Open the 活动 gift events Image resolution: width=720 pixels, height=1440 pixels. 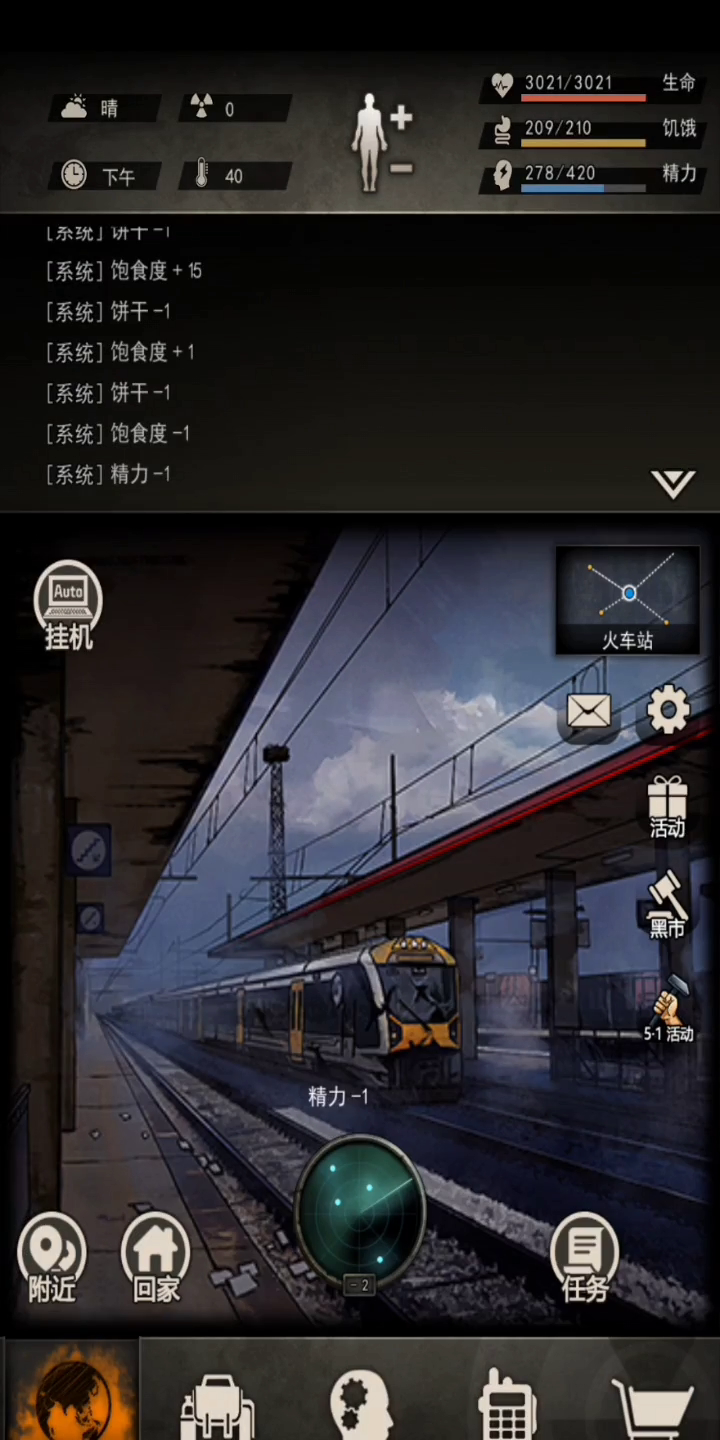click(667, 806)
